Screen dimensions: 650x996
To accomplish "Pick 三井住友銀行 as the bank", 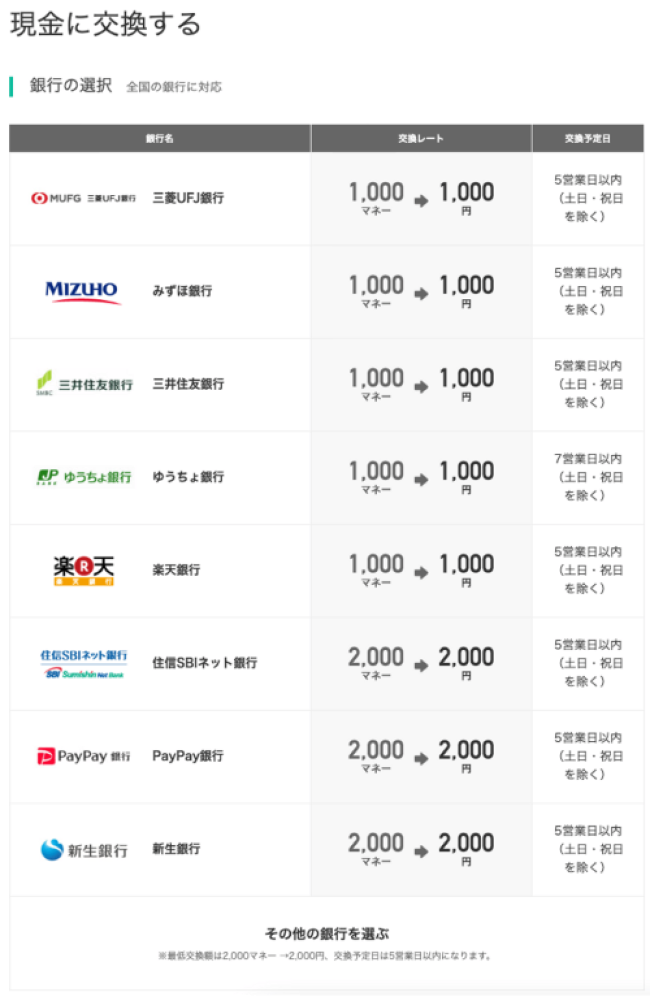I will tap(188, 384).
